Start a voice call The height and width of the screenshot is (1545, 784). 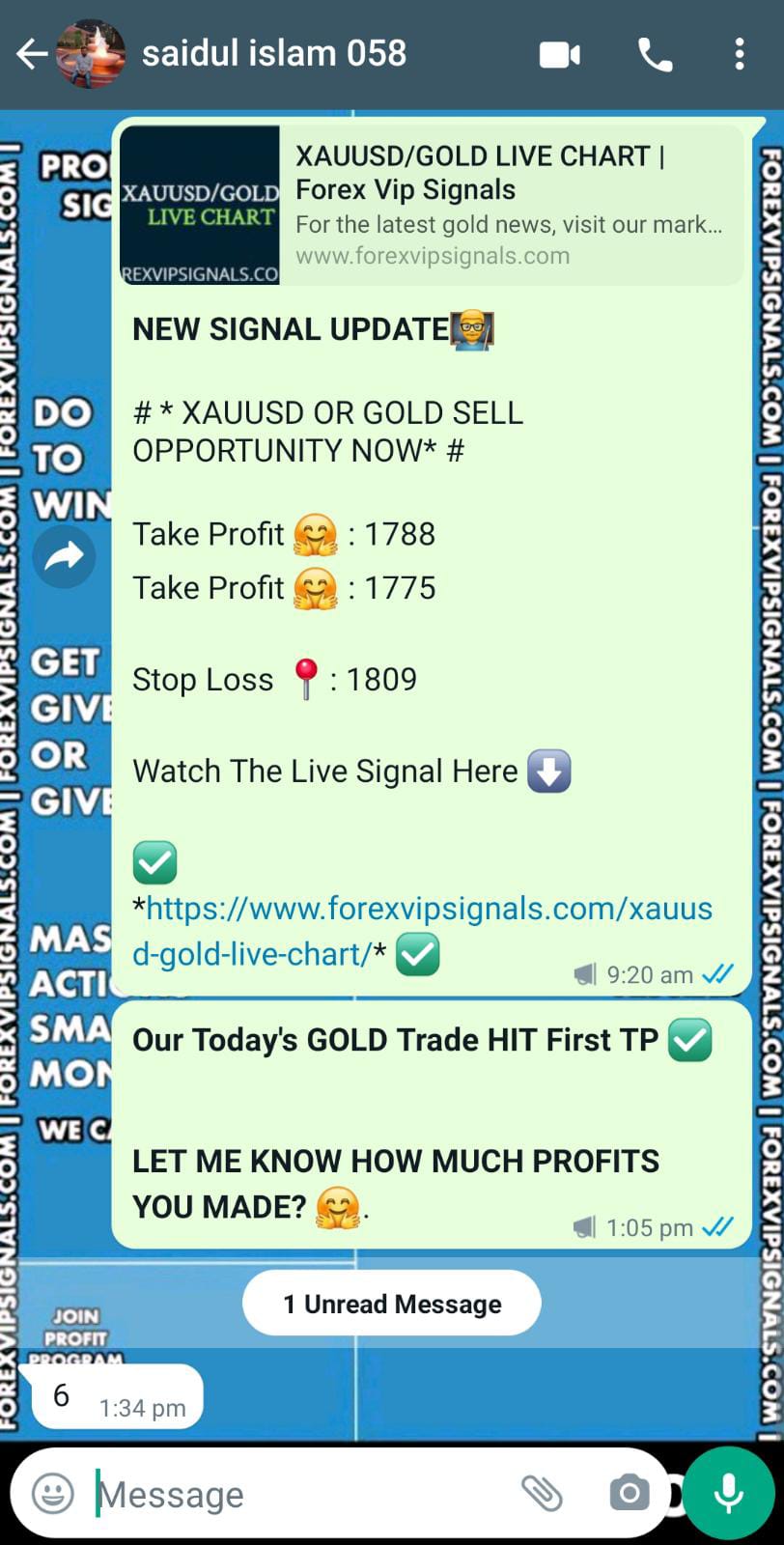pyautogui.click(x=656, y=55)
